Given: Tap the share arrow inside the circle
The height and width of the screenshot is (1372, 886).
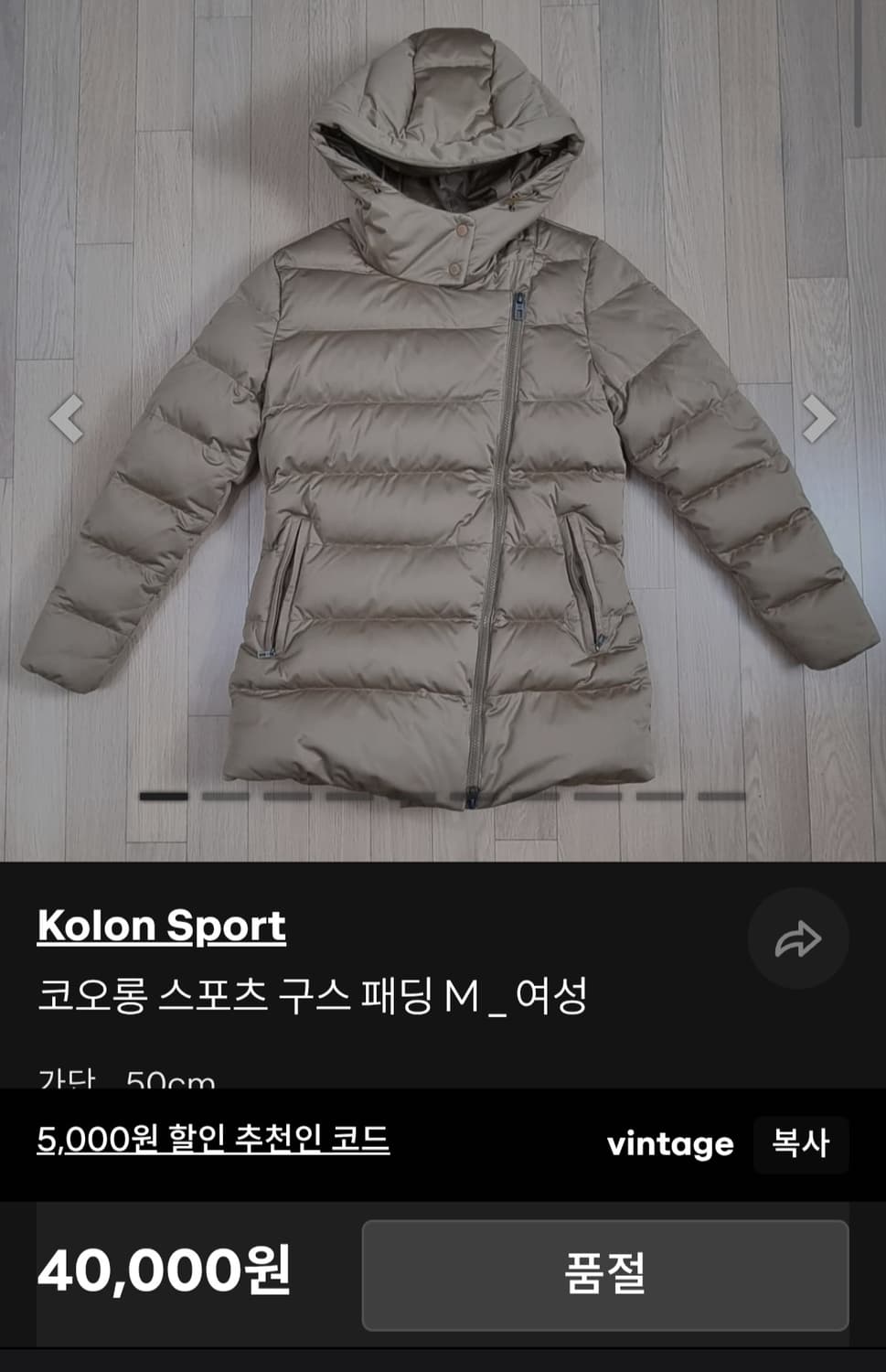Looking at the screenshot, I should pos(800,935).
